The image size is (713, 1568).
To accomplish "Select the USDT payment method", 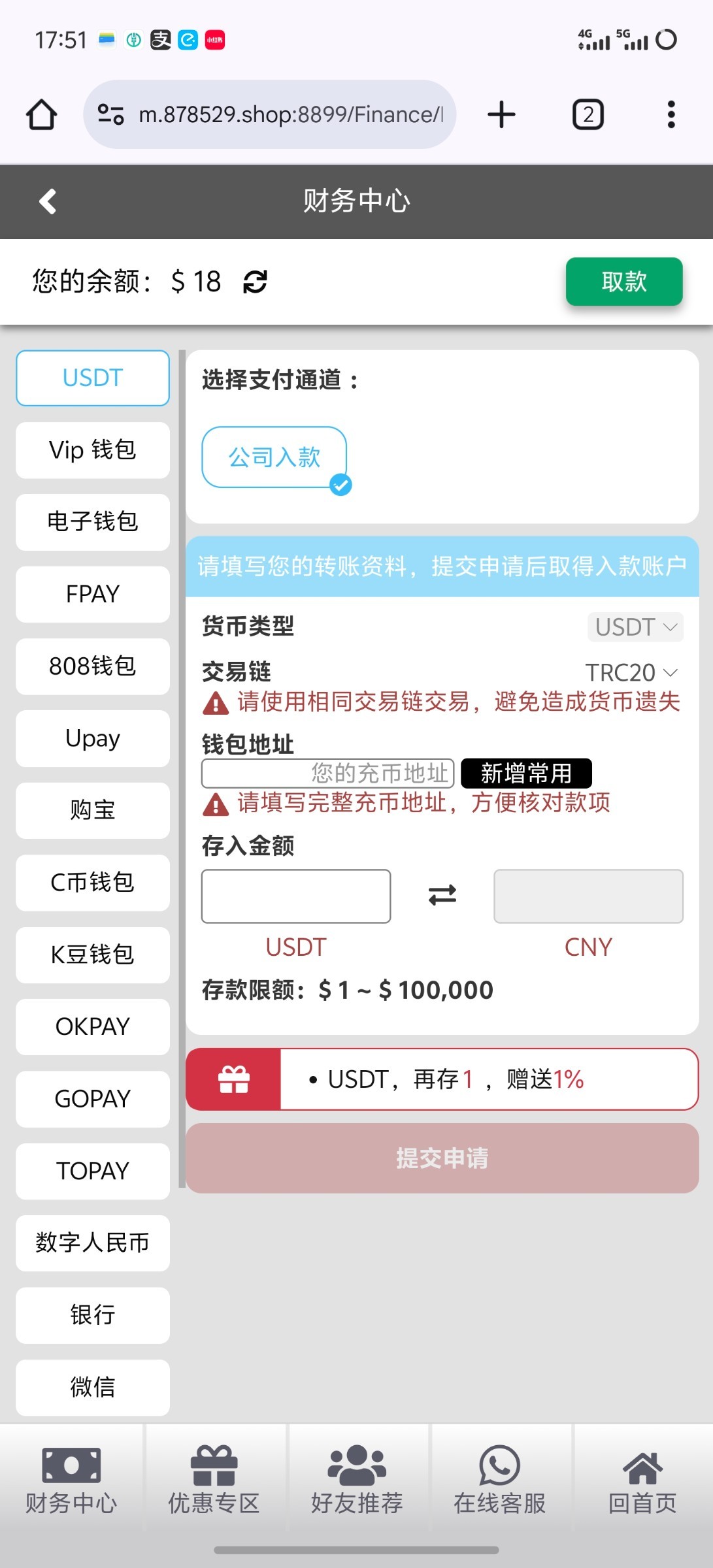I will coord(91,378).
